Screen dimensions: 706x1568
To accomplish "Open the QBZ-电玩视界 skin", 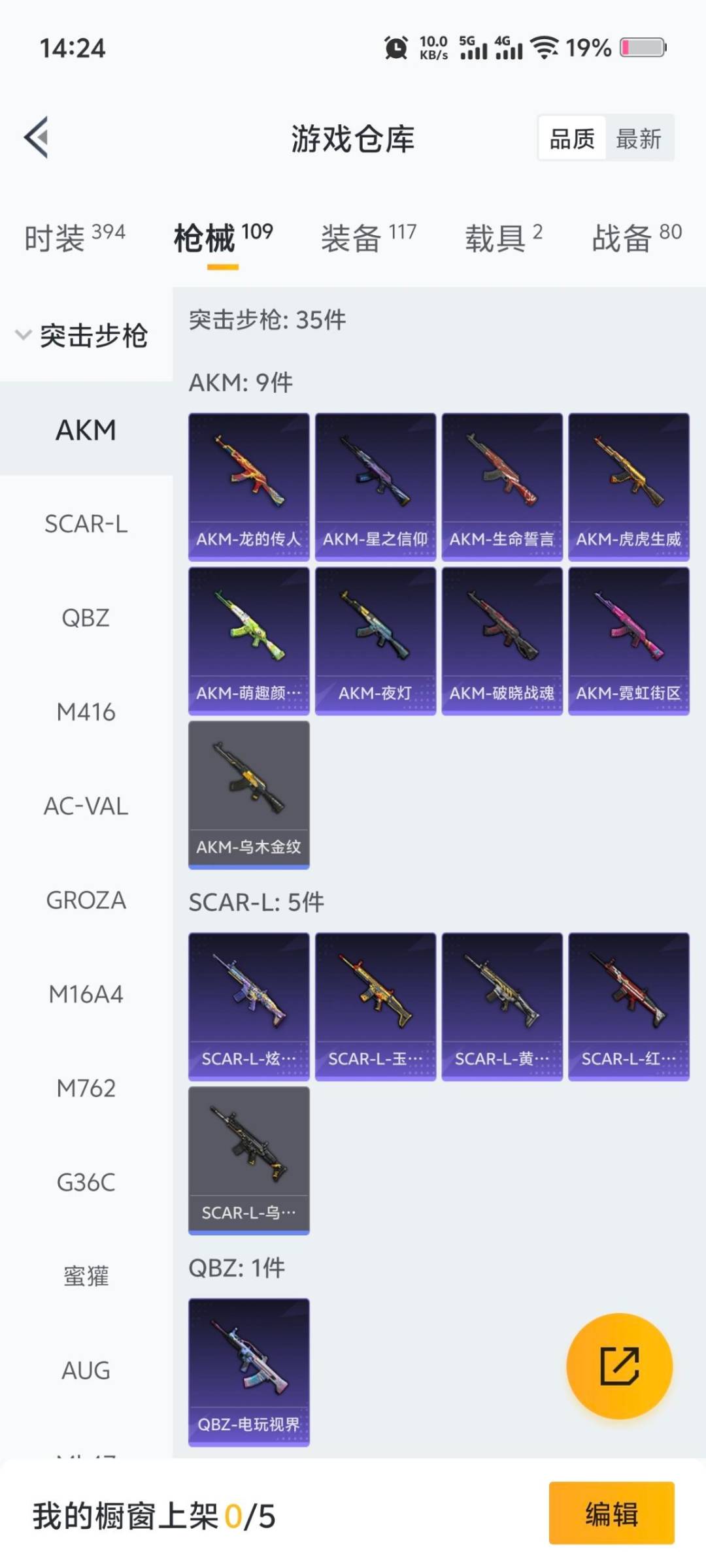I will [x=248, y=1372].
